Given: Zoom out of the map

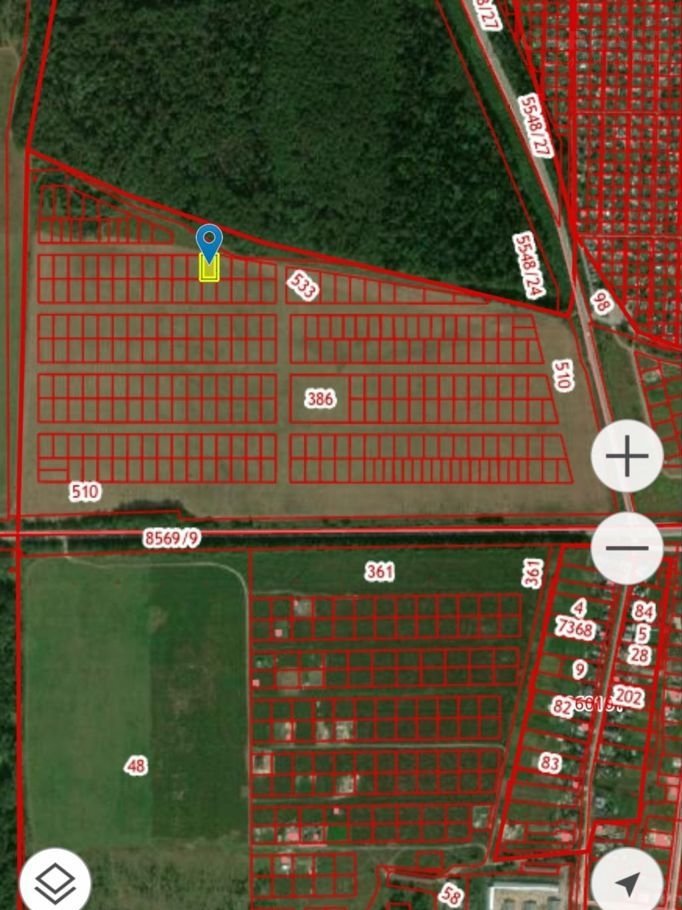Looking at the screenshot, I should (627, 548).
